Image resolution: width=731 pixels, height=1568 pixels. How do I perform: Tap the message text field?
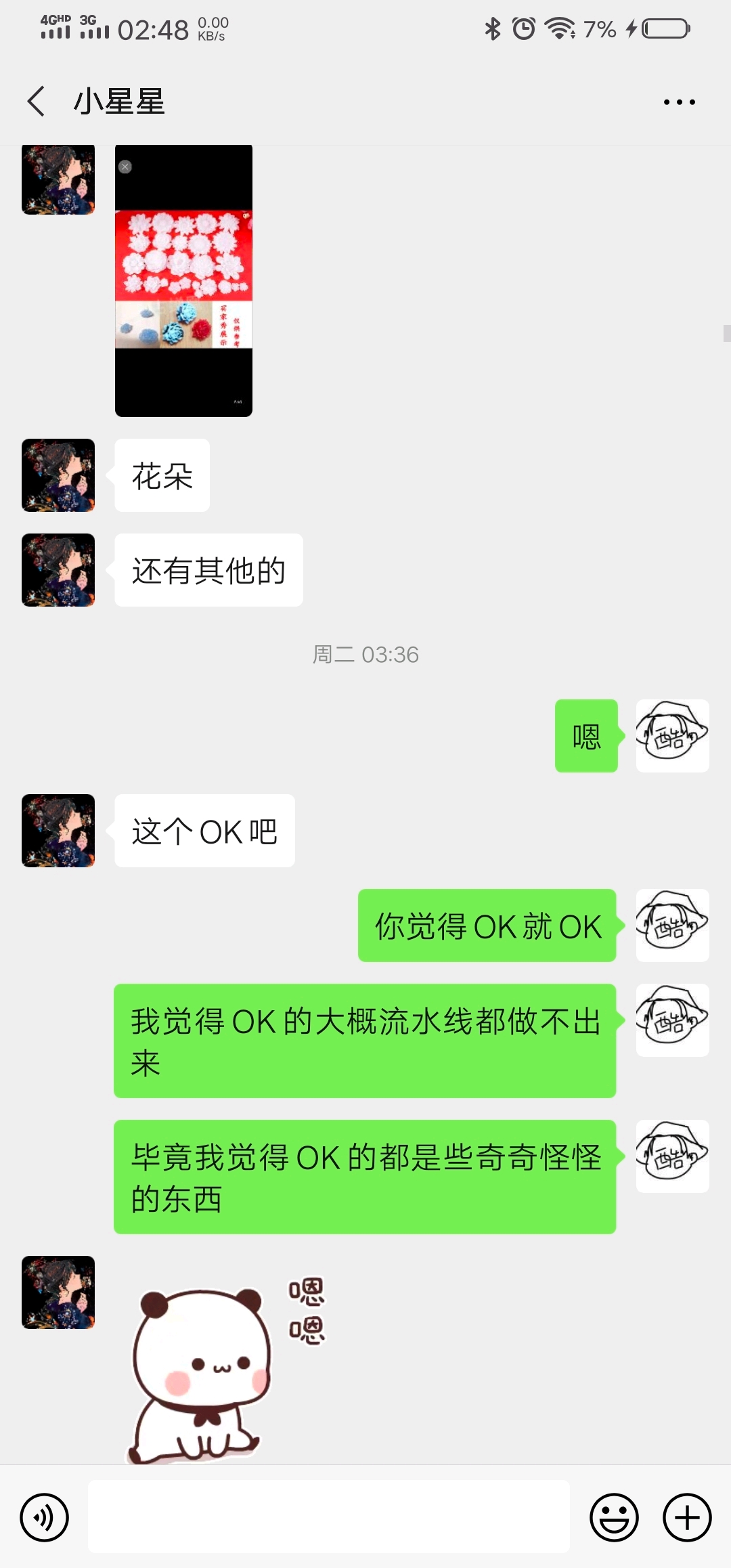(x=328, y=1517)
